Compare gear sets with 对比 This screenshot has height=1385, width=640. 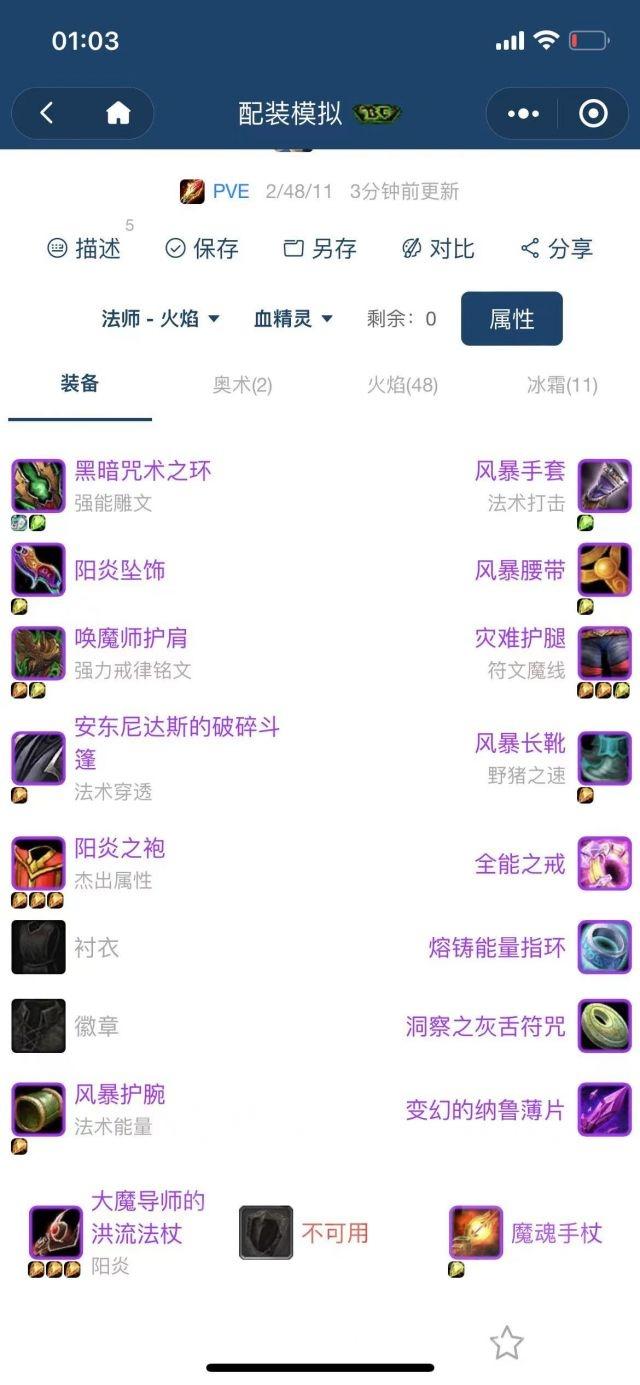coord(438,249)
